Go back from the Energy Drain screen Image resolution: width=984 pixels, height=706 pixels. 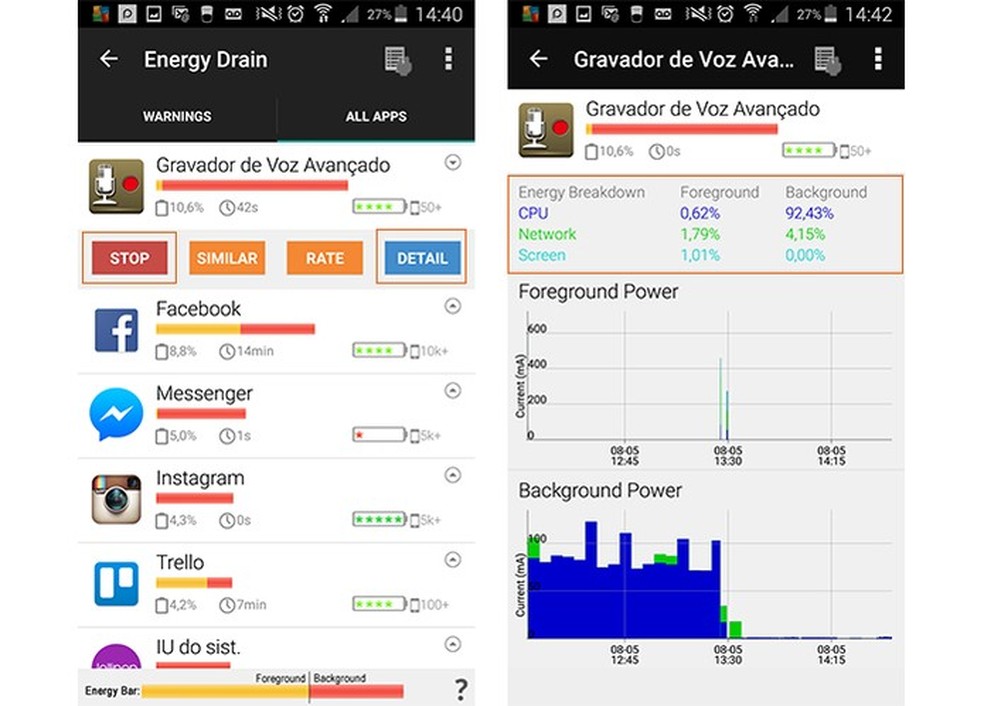(x=108, y=59)
